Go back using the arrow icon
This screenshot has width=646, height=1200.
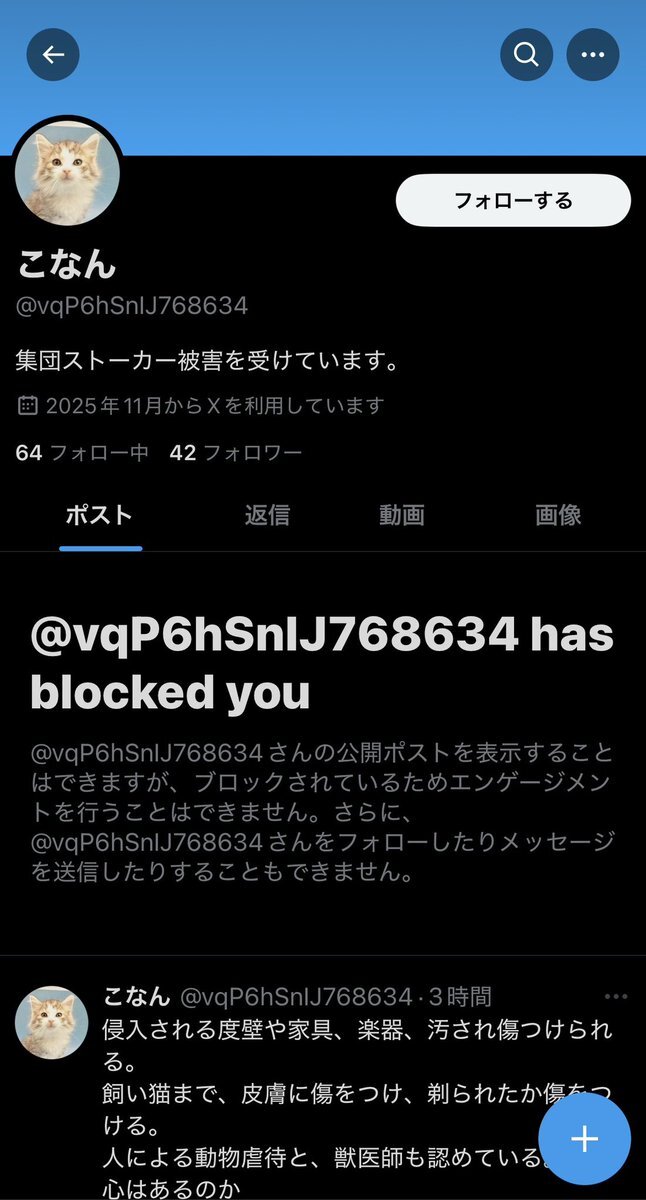pyautogui.click(x=53, y=55)
